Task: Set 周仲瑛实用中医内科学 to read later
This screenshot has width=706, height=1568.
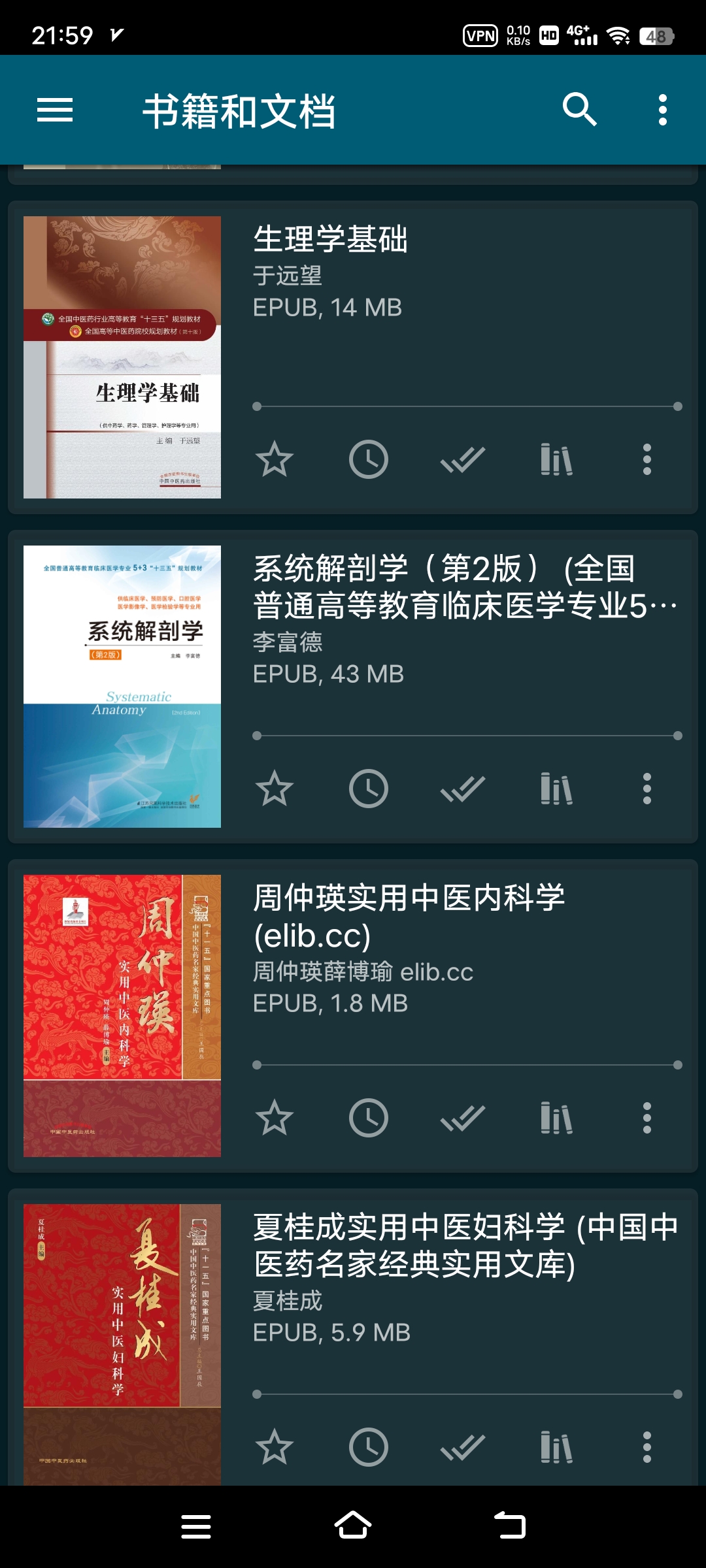Action: (x=368, y=1118)
